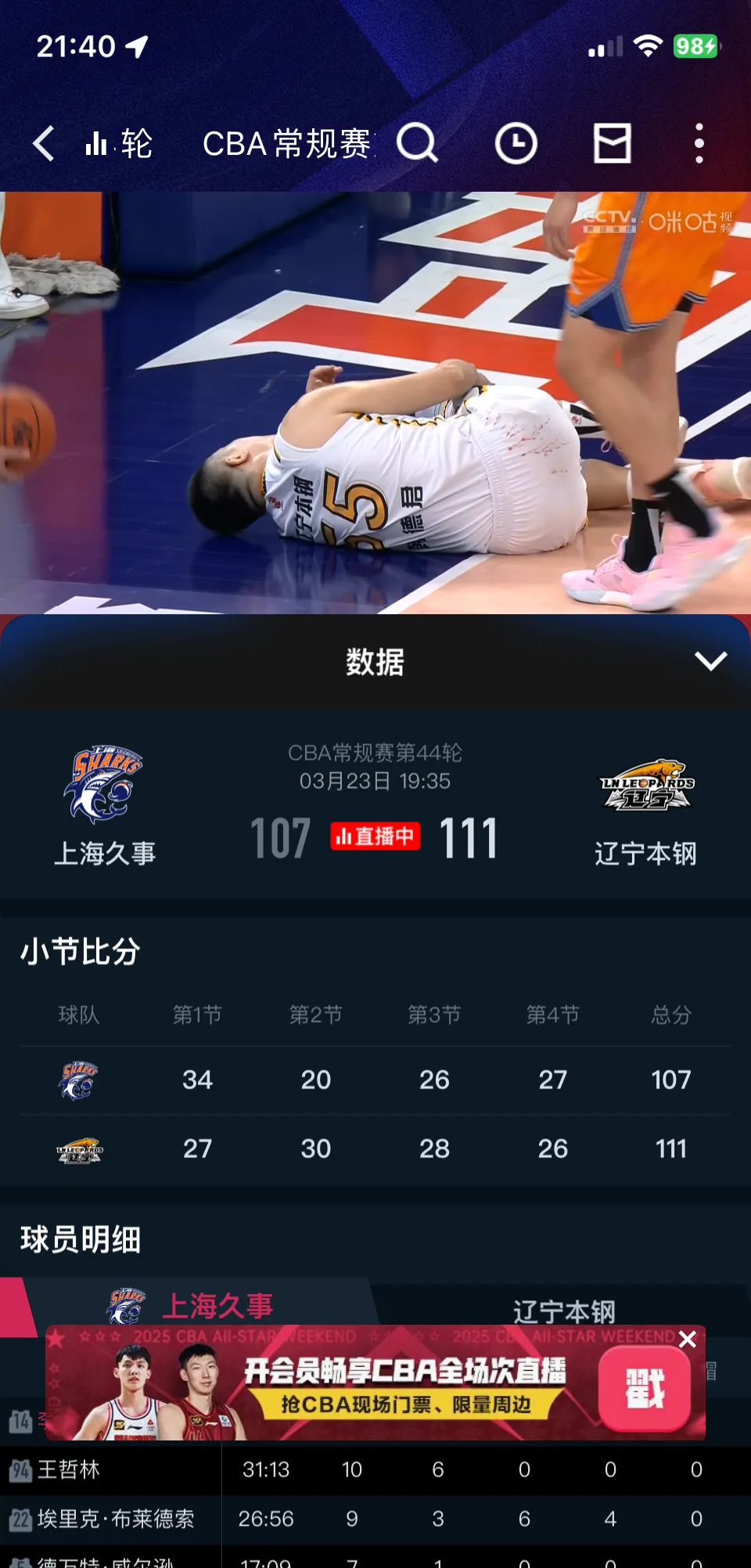Open the watch history clock icon

pyautogui.click(x=516, y=144)
